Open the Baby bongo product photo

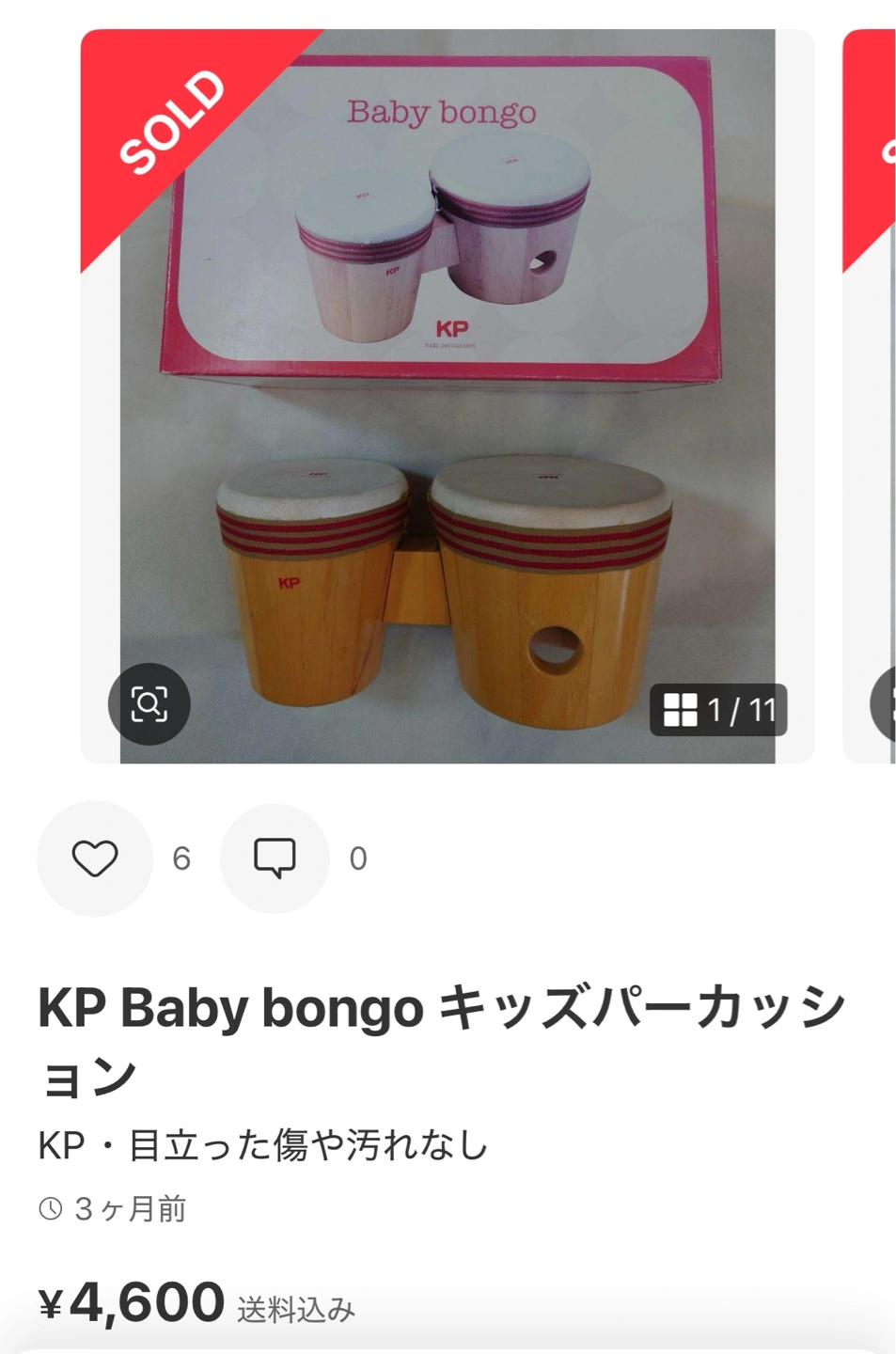448,395
